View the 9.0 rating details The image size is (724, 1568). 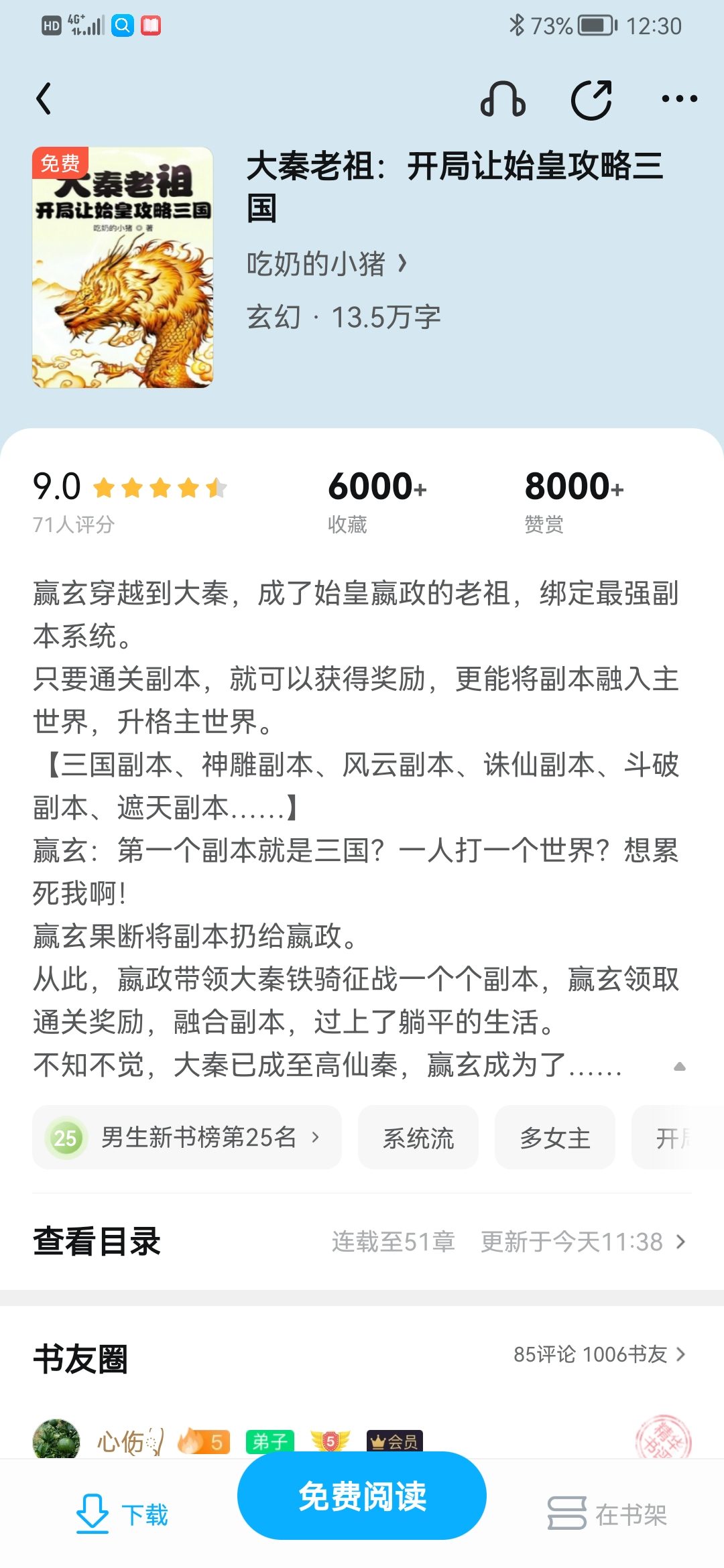127,499
